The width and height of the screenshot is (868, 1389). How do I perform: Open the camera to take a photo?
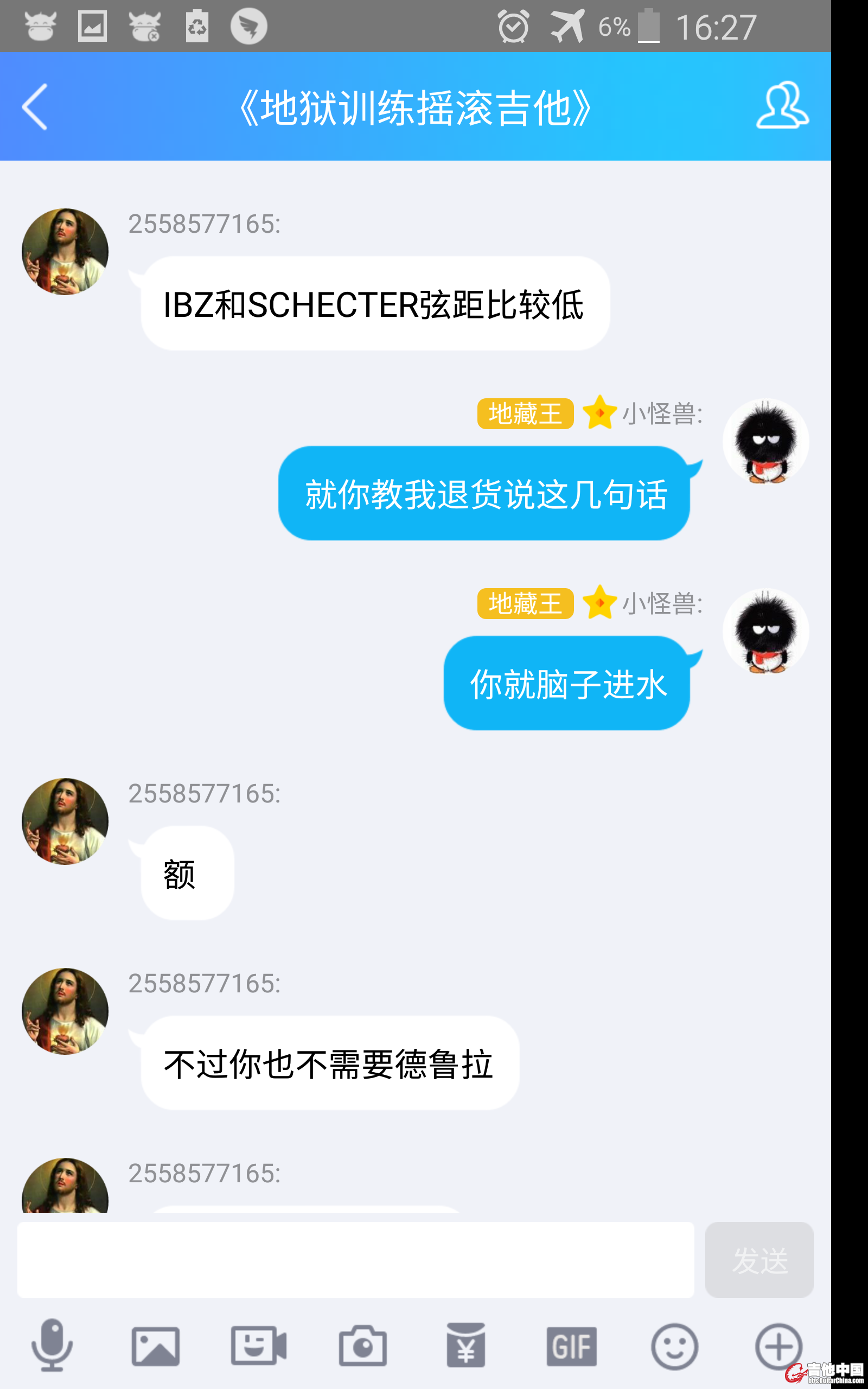point(362,1346)
